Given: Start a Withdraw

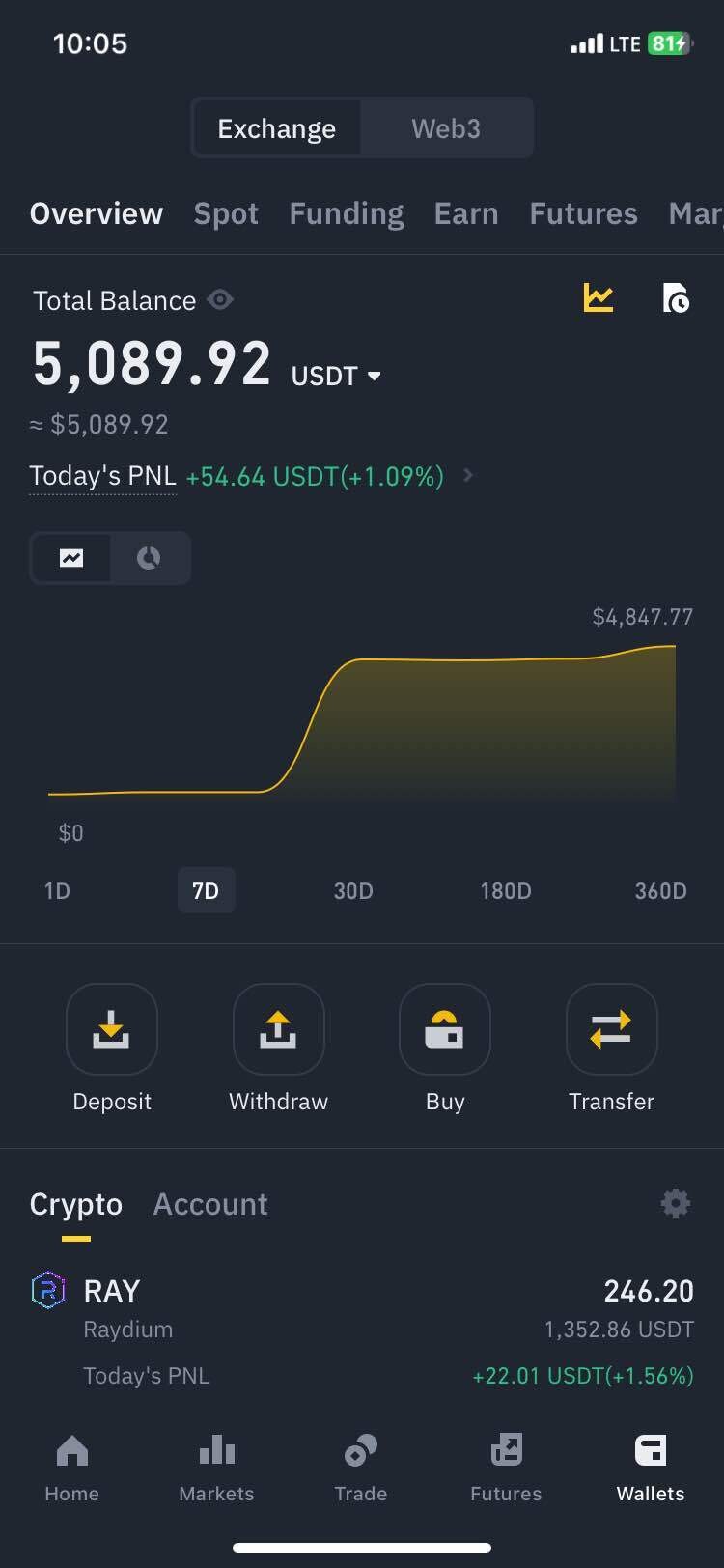Looking at the screenshot, I should (x=278, y=1029).
